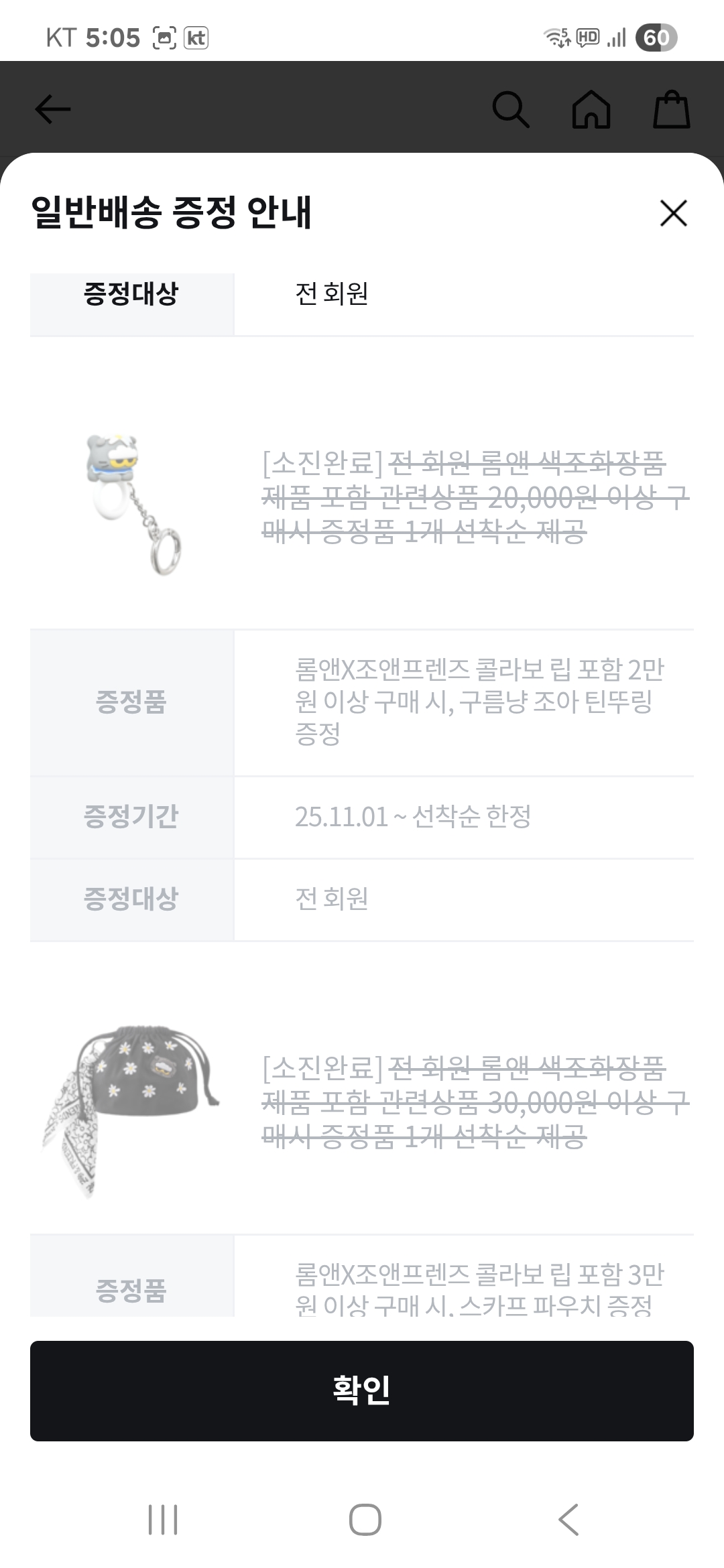724x1568 pixels.
Task: Close the 일반배송 증정 안내 sheet
Action: [x=673, y=213]
